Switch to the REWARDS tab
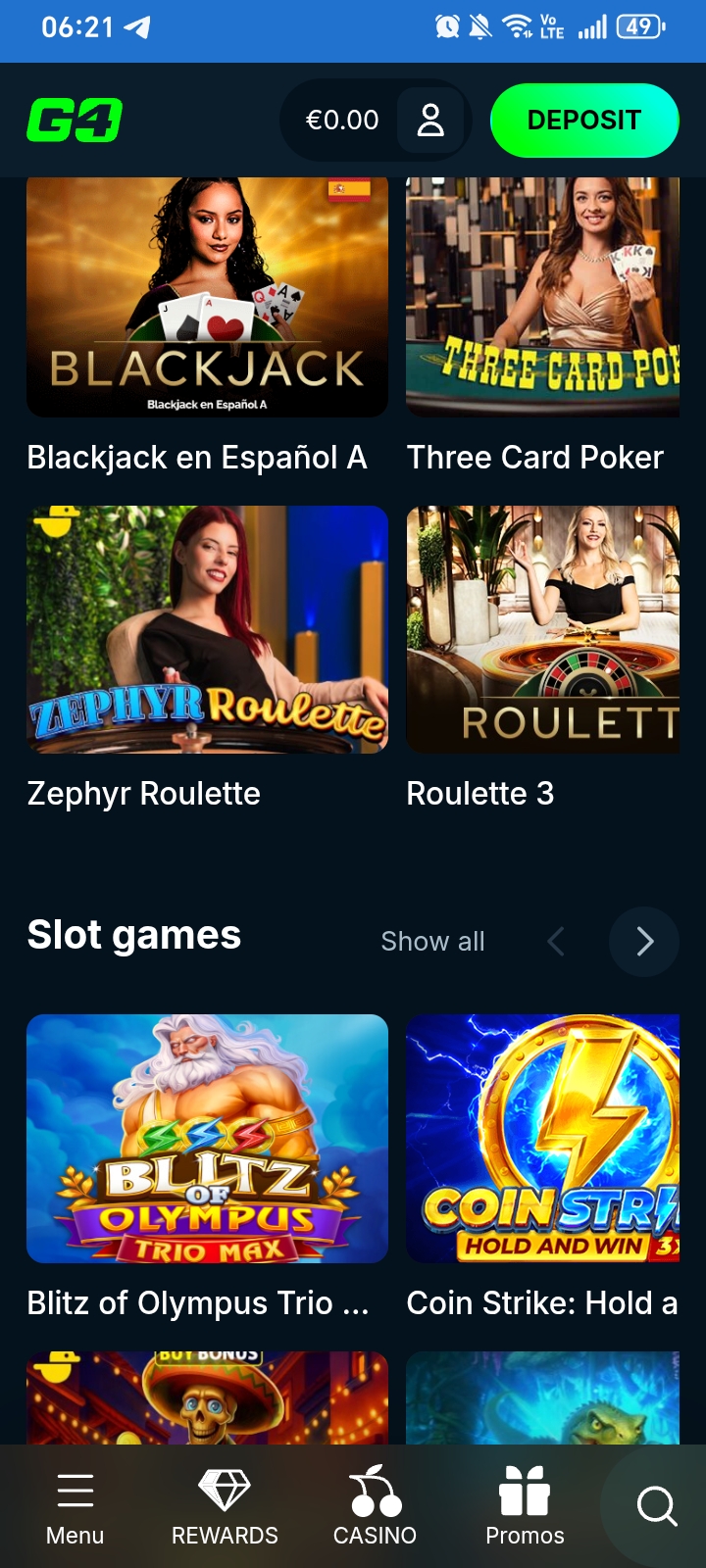Viewport: 706px width, 1568px height. (x=225, y=1508)
